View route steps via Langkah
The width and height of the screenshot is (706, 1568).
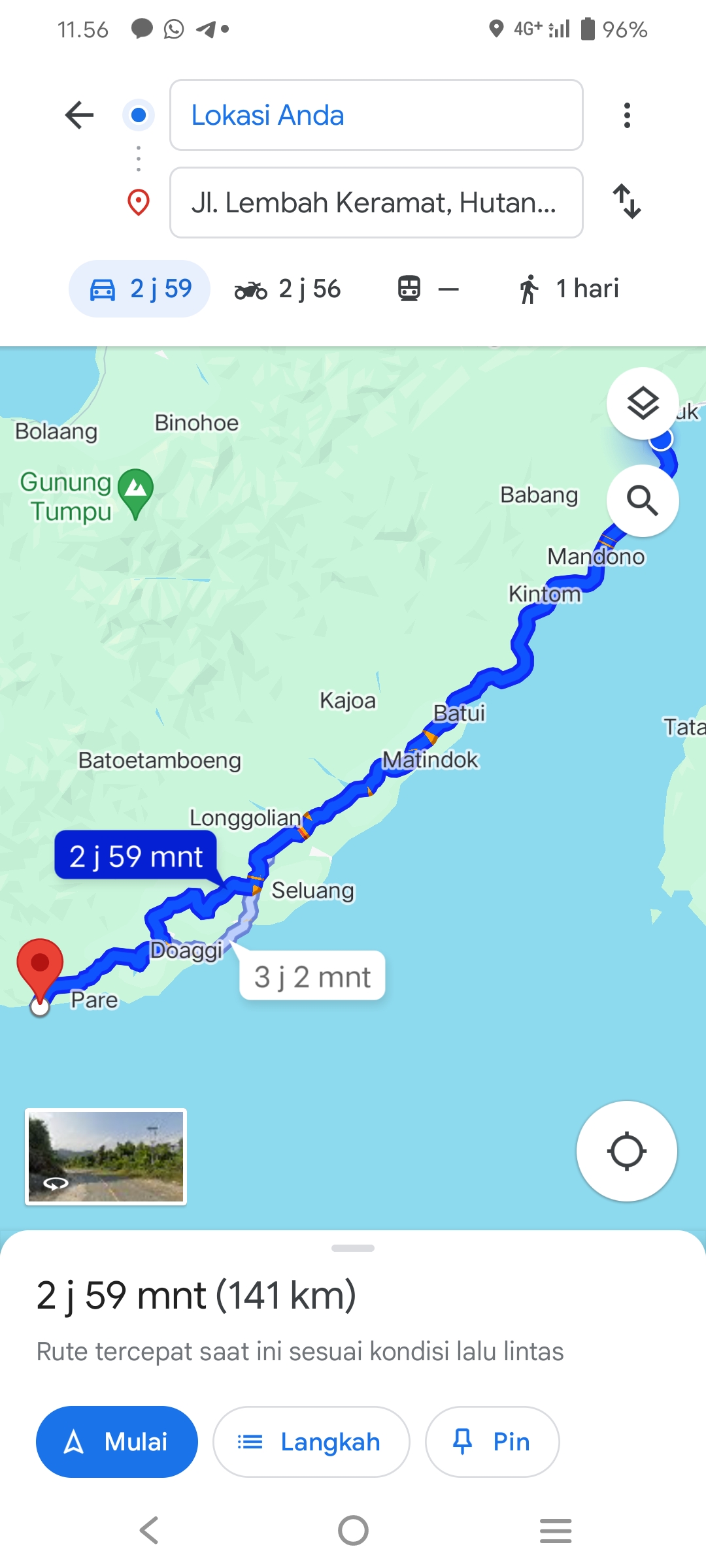click(x=311, y=1441)
